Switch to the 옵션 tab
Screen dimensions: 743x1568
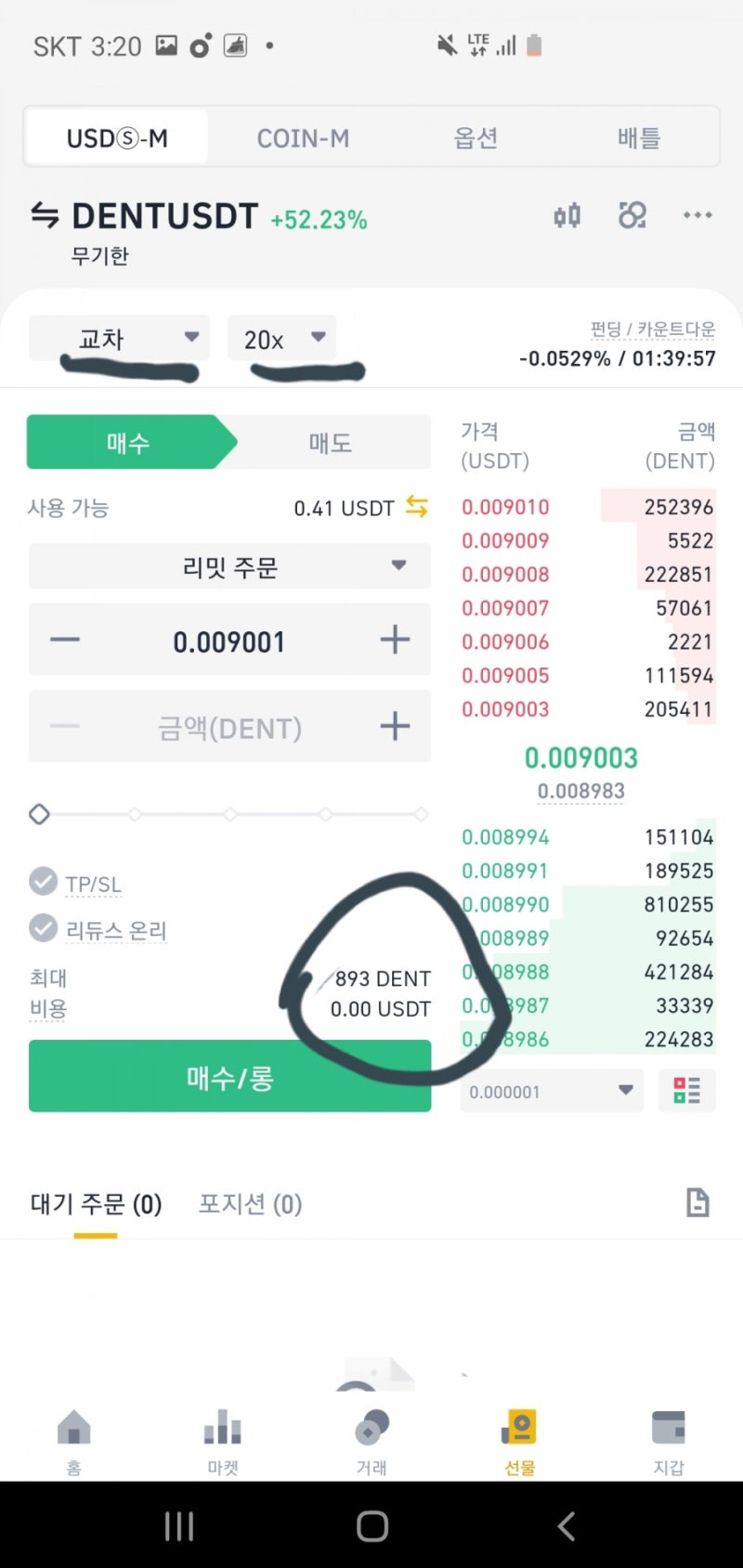pyautogui.click(x=476, y=138)
